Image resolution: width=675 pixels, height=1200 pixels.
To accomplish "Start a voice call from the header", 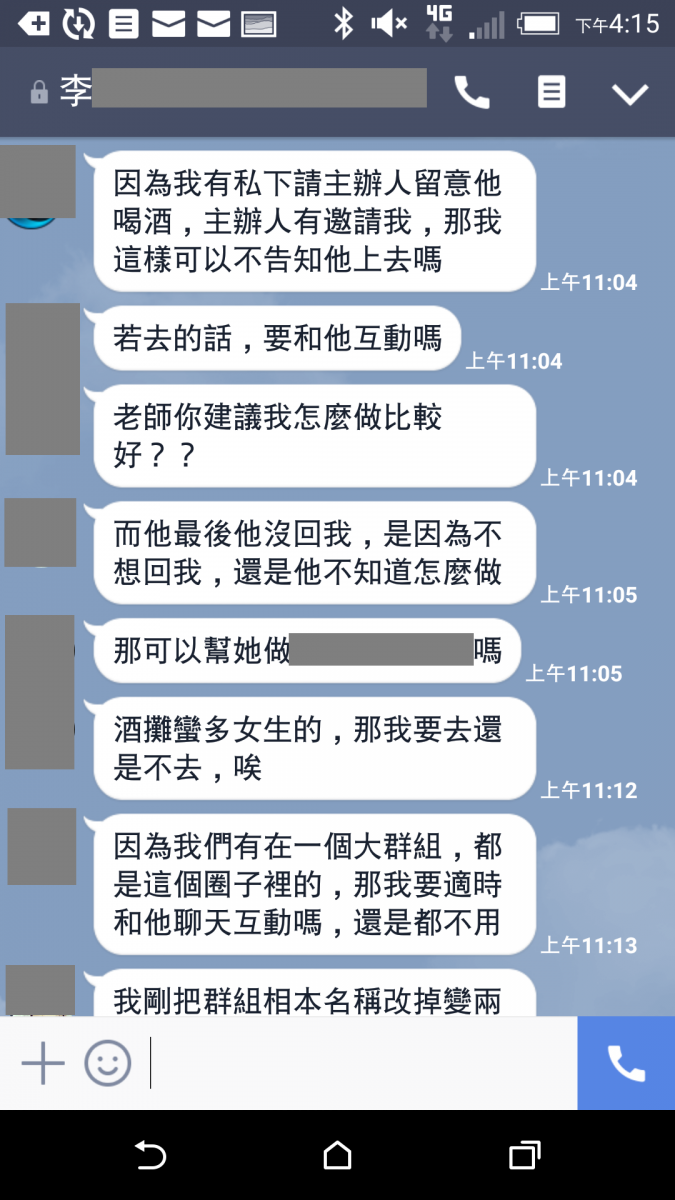I will click(472, 93).
